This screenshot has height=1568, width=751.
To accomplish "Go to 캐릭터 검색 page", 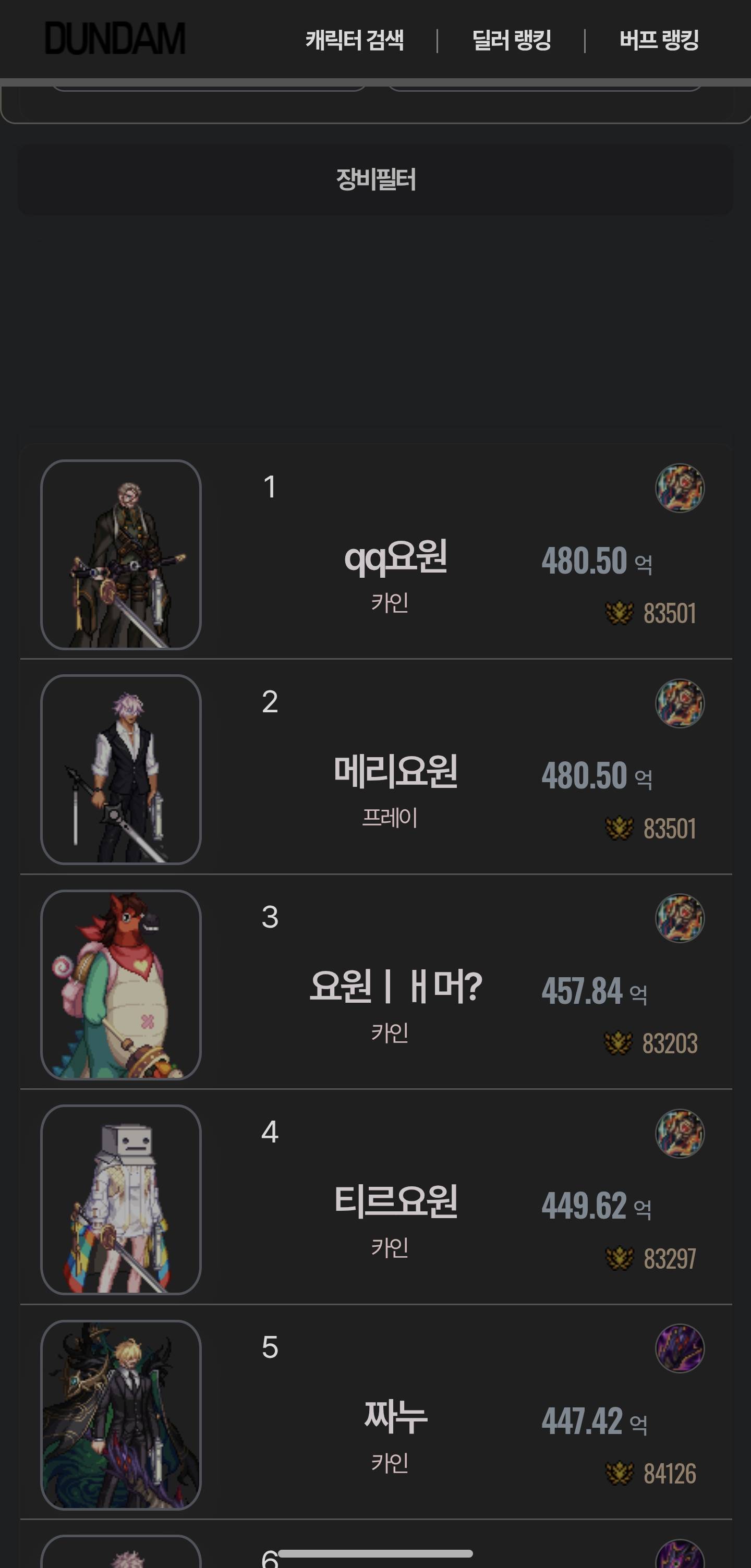I will (x=354, y=40).
